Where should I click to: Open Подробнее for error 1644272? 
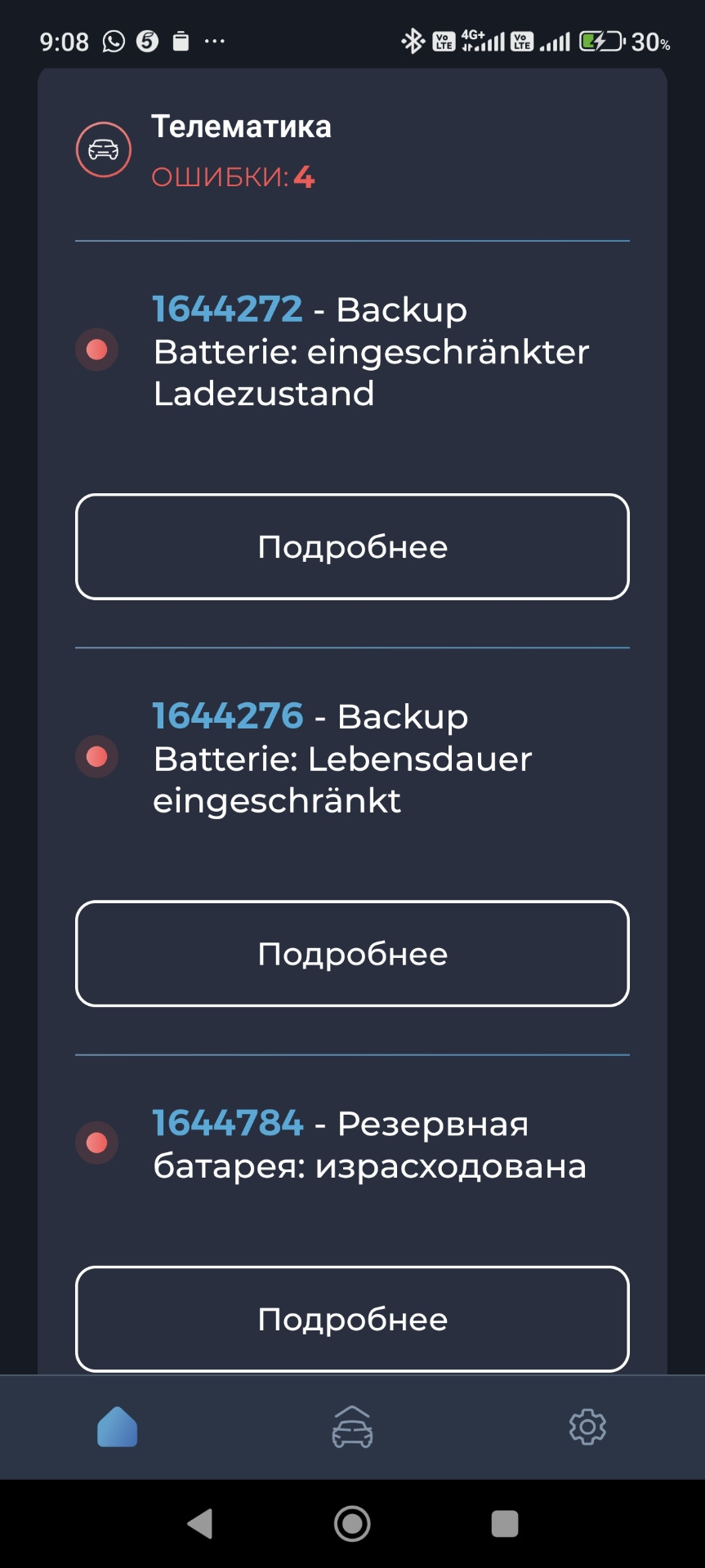352,546
